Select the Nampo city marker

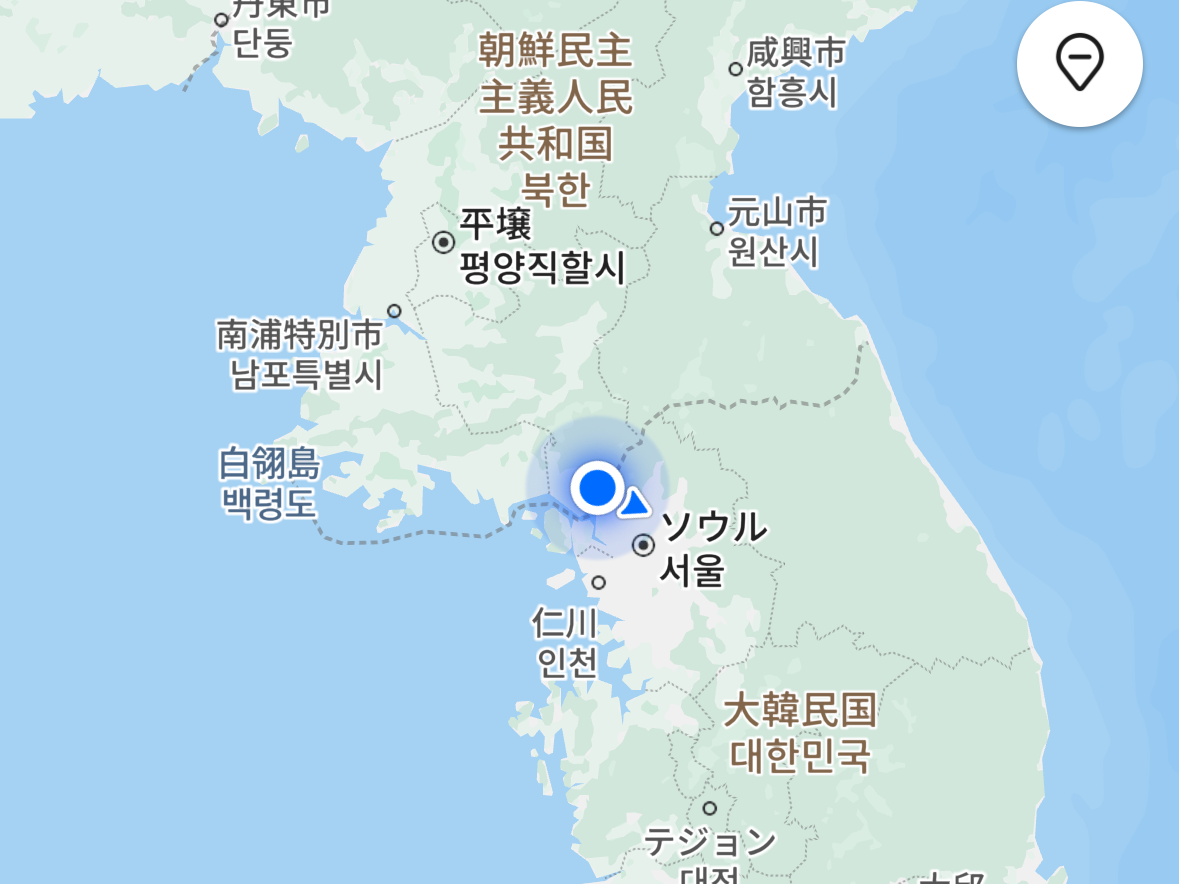(394, 311)
